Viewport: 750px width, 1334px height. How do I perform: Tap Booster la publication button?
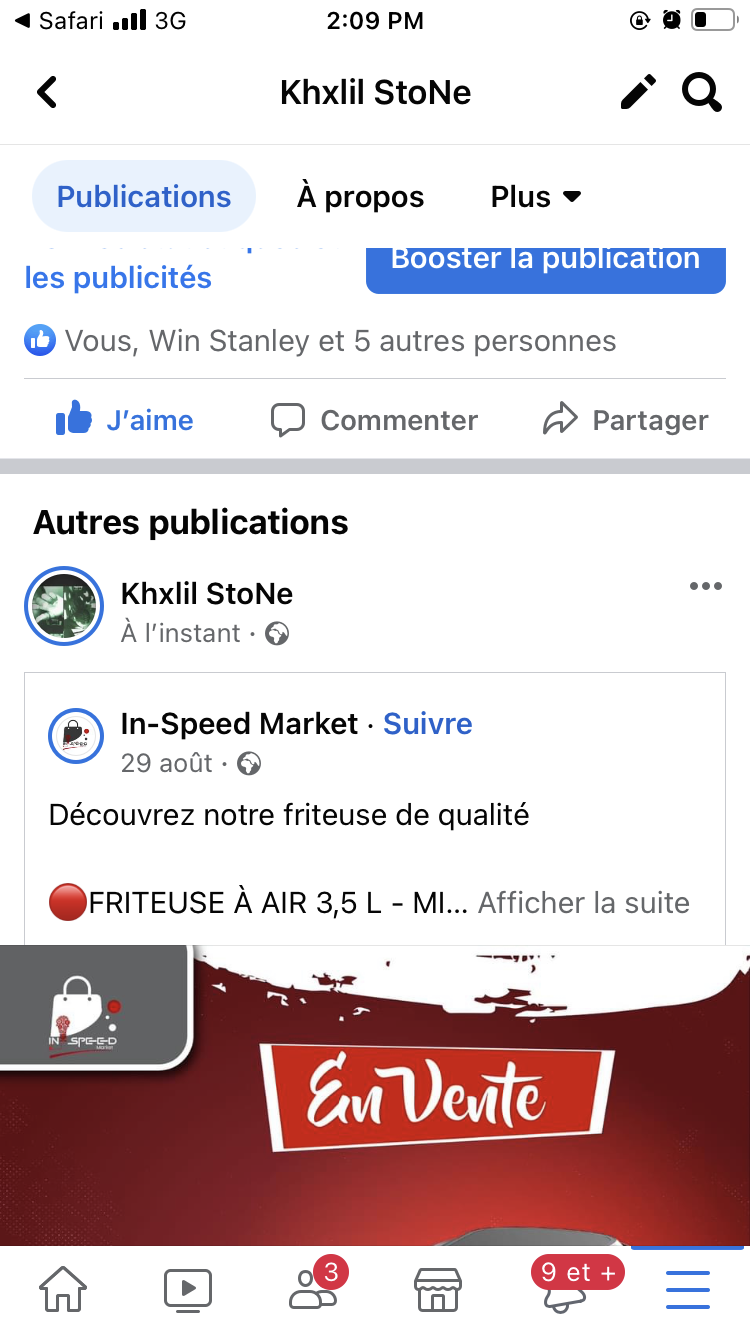[x=545, y=264]
